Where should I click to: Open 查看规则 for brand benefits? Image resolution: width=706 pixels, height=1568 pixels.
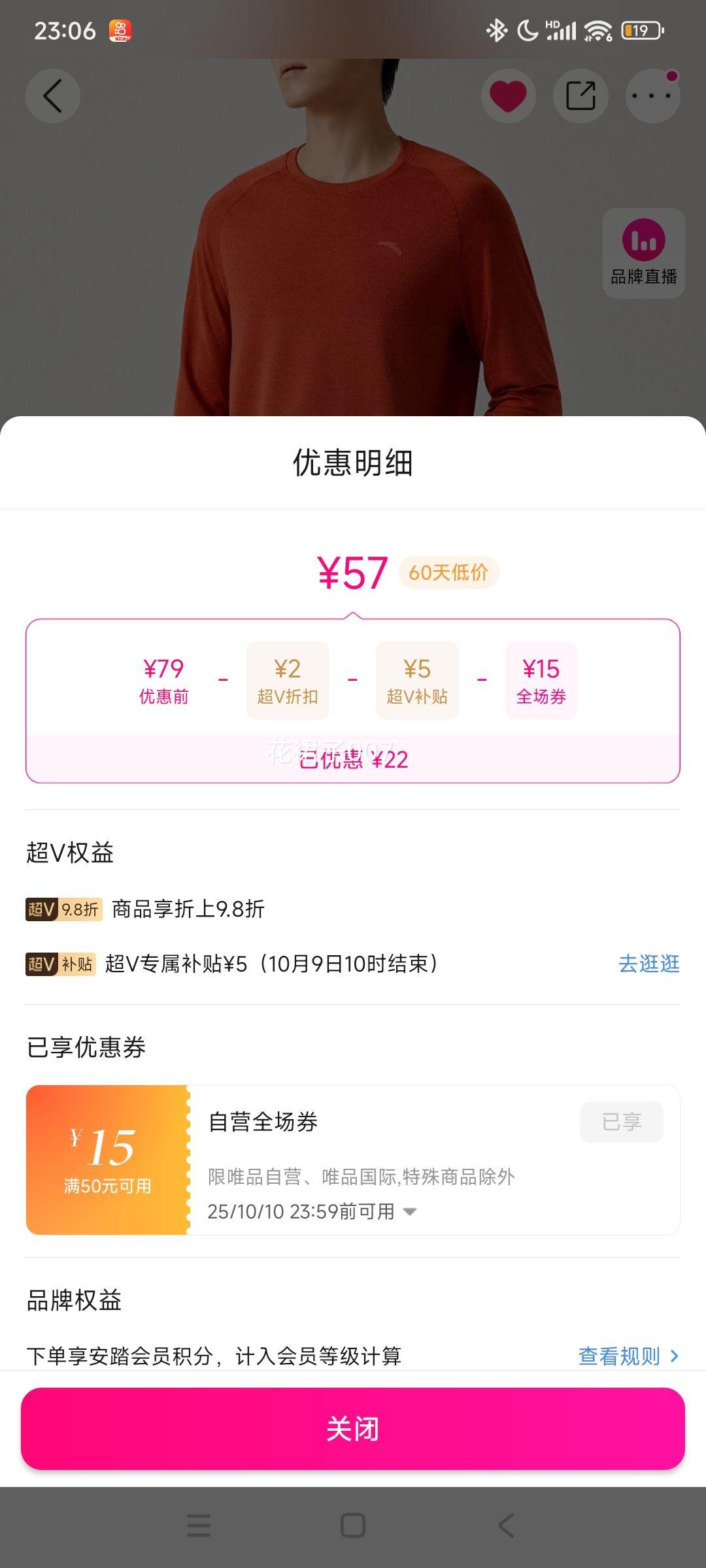(x=628, y=1356)
